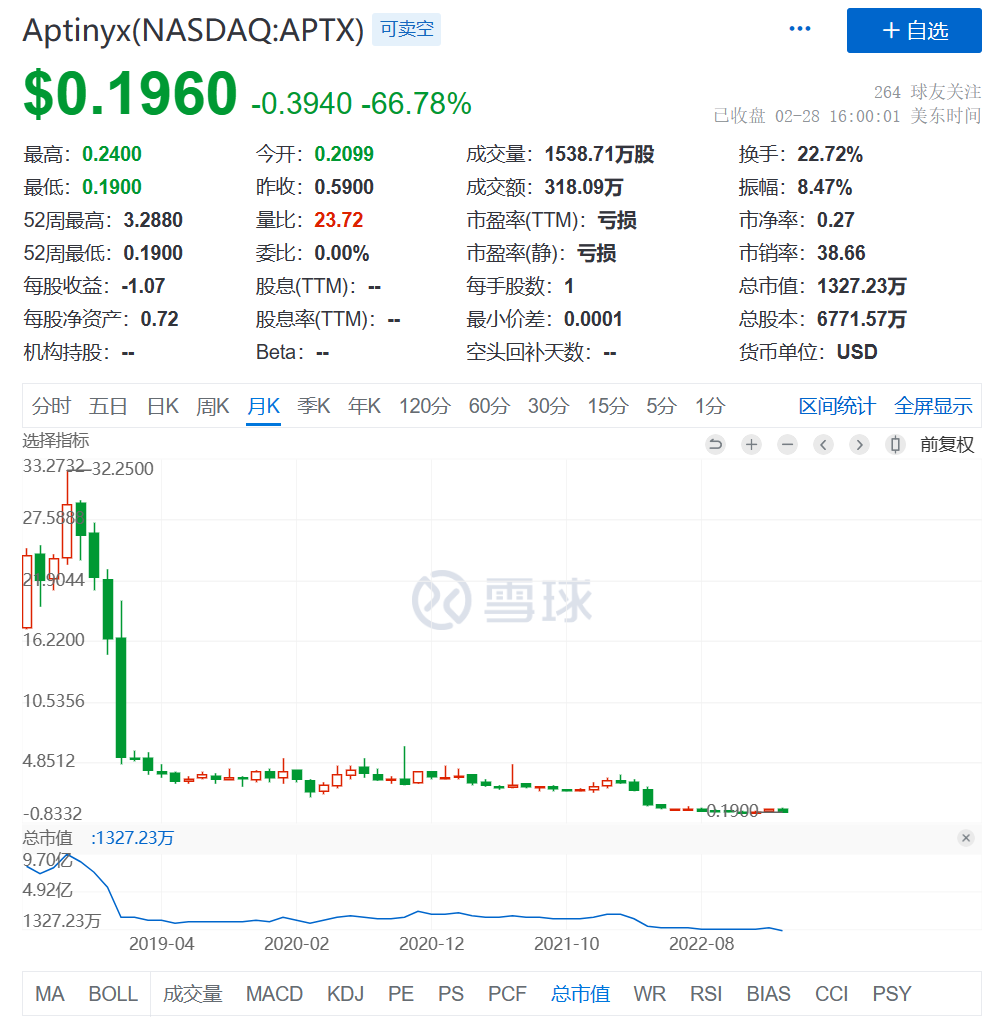Open the three-dot more options menu
This screenshot has width=990, height=1026.
click(799, 29)
